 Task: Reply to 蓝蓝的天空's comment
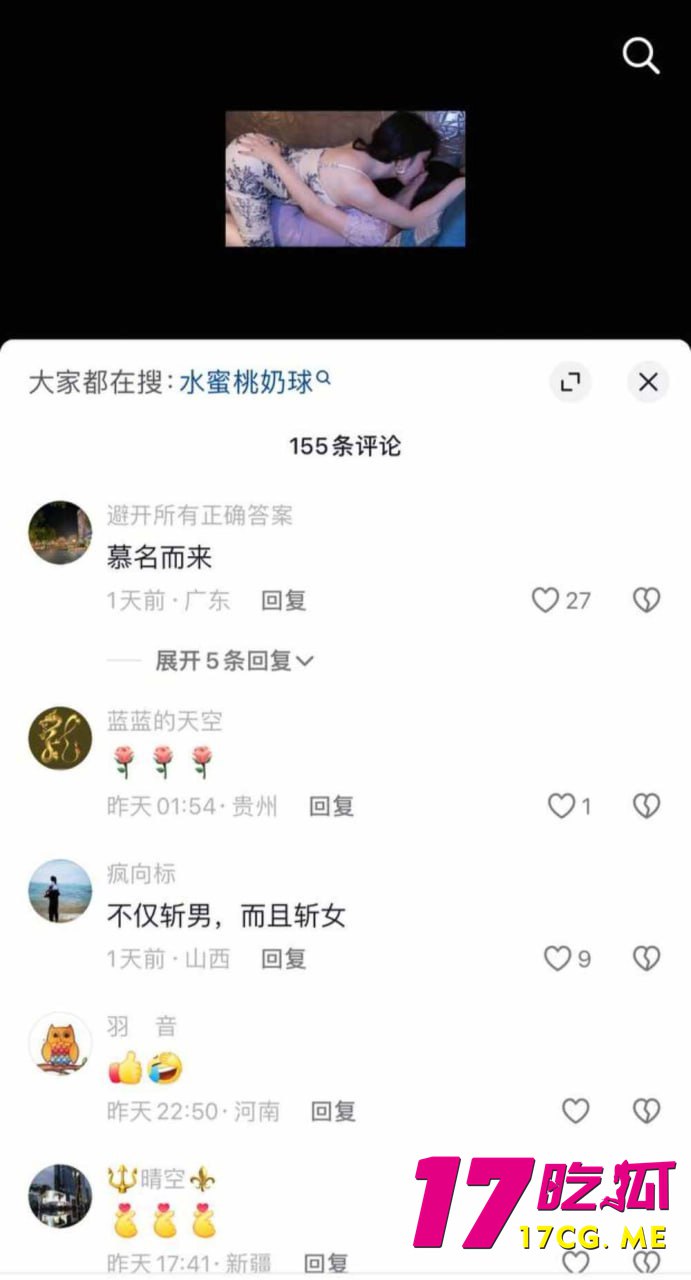331,806
